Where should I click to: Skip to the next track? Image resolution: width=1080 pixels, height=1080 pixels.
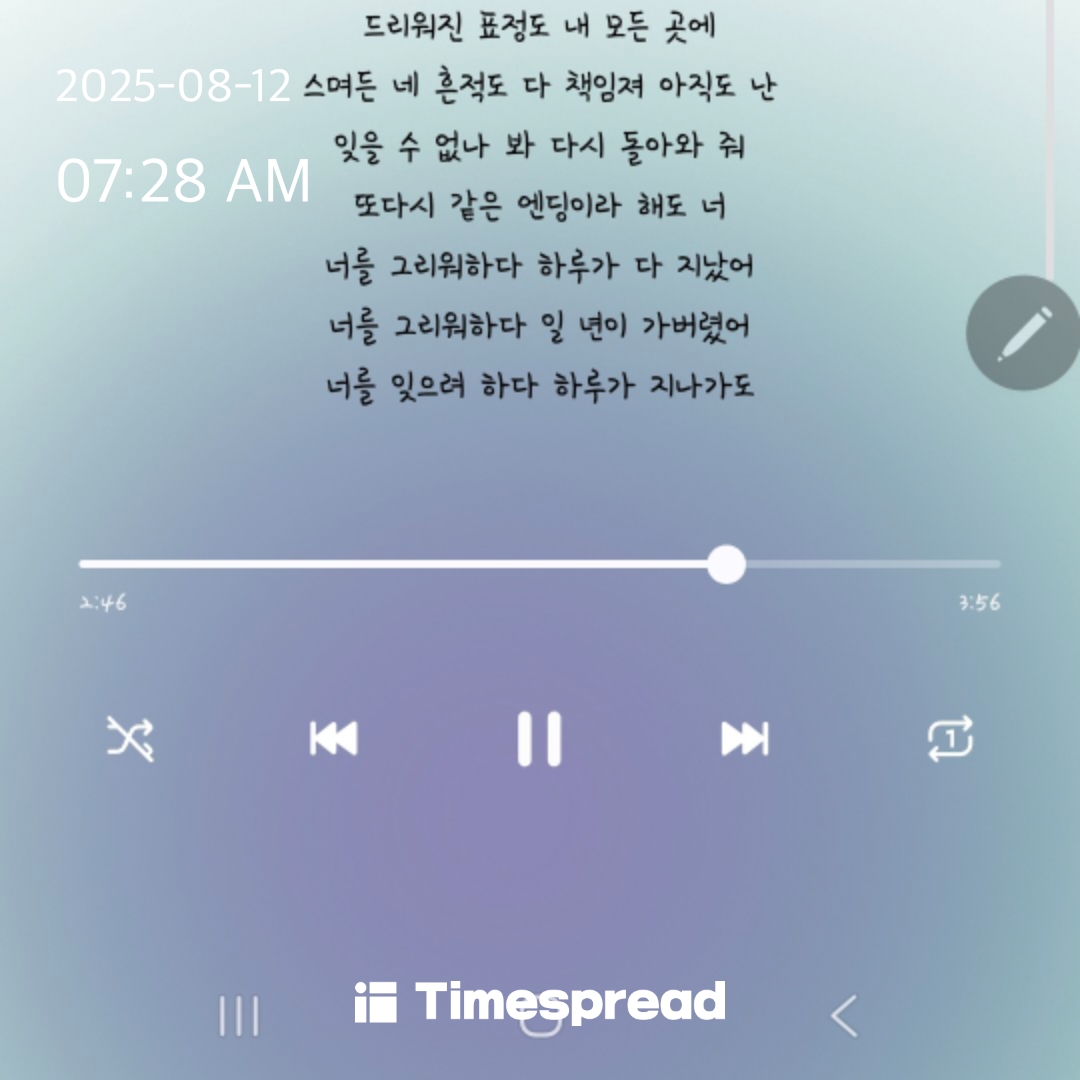pyautogui.click(x=745, y=739)
